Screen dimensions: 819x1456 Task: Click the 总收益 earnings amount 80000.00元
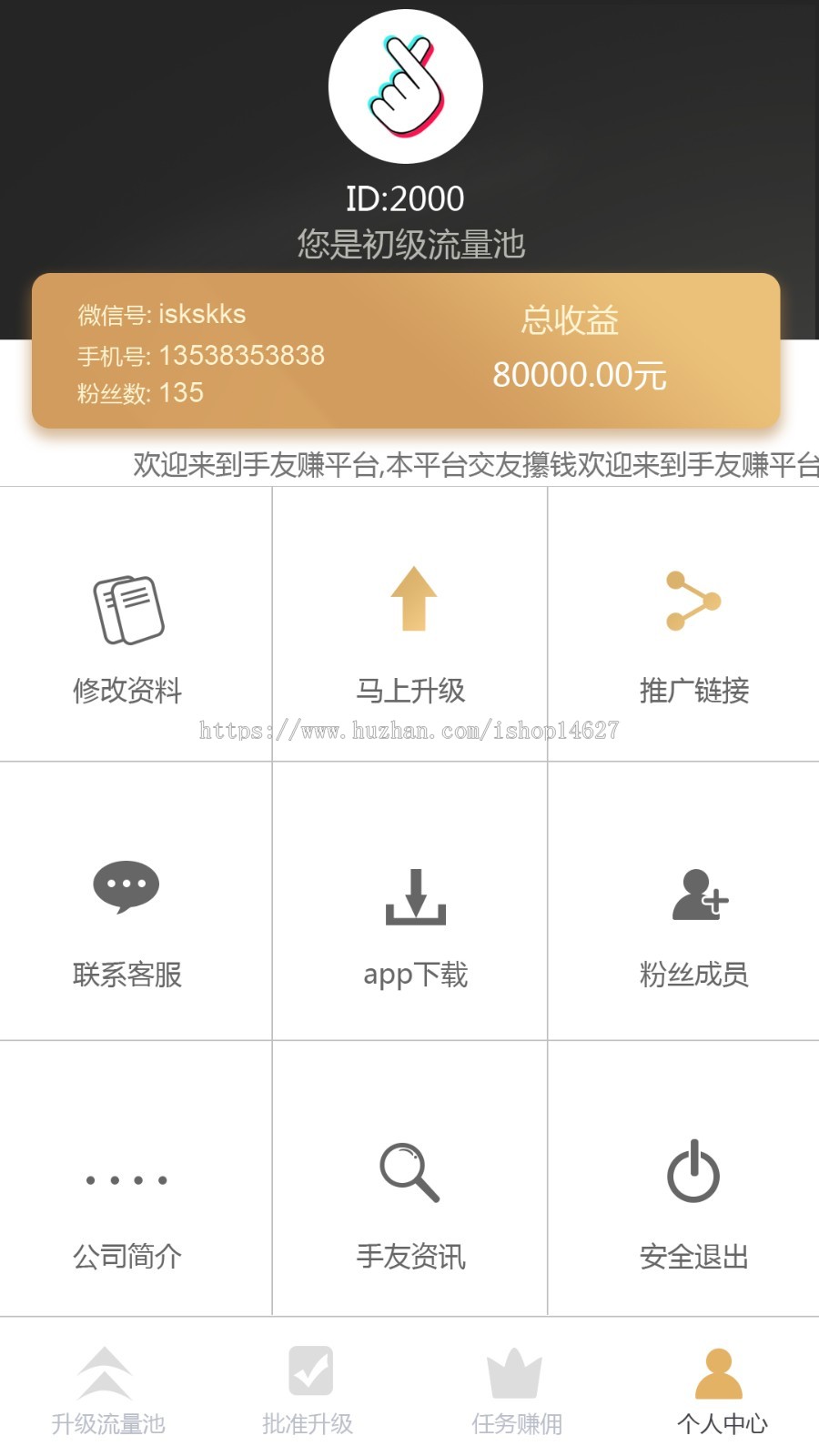pyautogui.click(x=579, y=371)
